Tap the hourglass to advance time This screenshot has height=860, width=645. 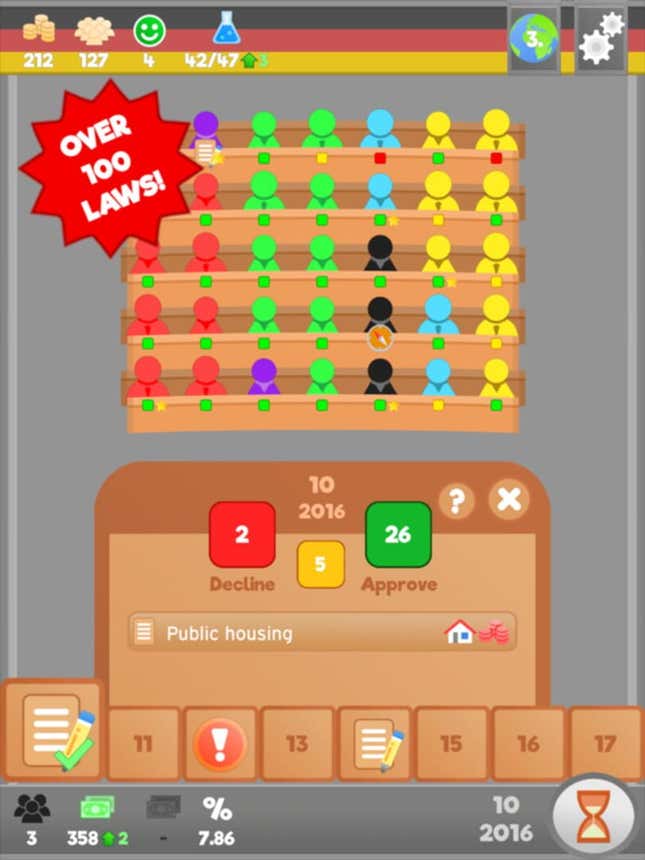tap(592, 818)
